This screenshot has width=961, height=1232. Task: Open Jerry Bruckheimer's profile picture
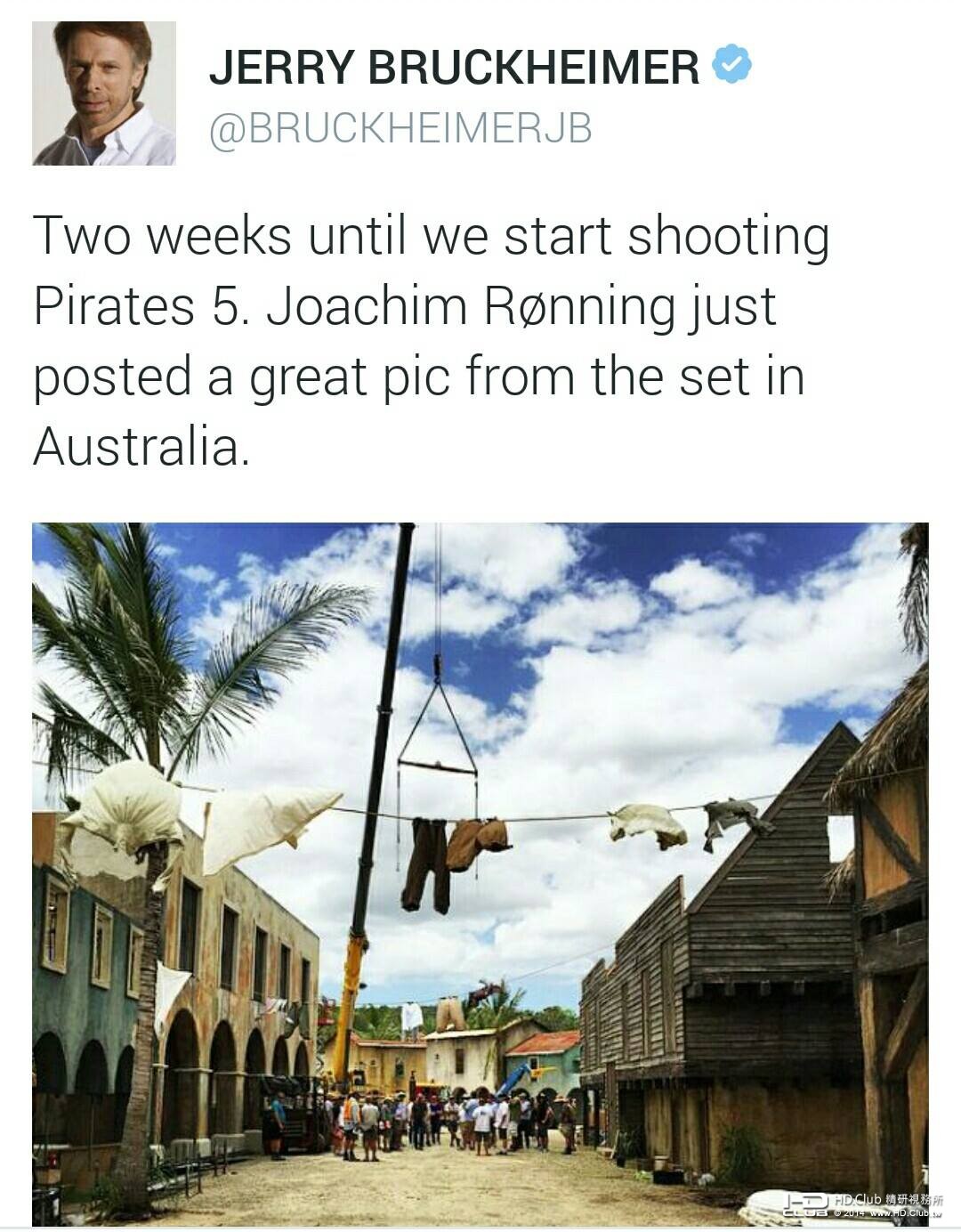[104, 93]
